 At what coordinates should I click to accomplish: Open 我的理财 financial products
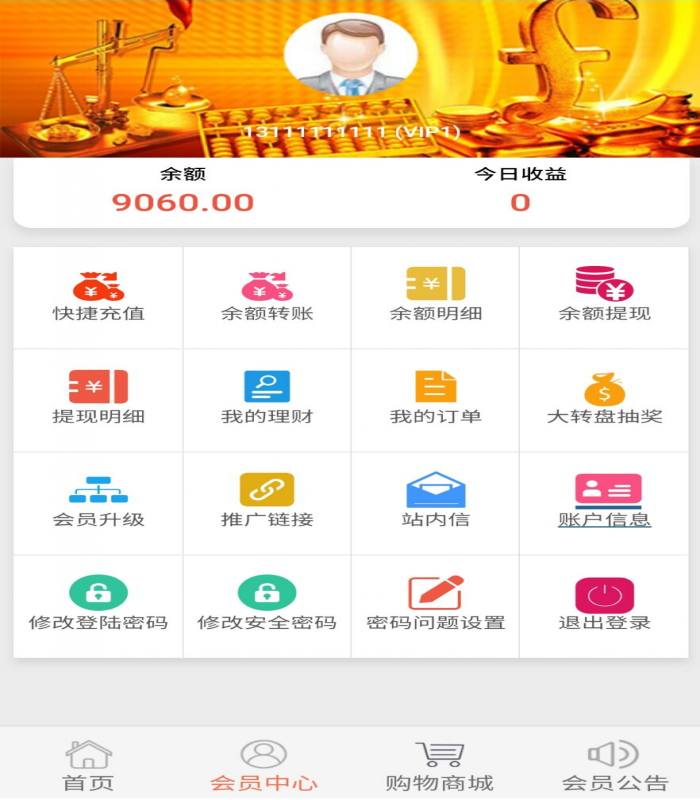point(267,400)
